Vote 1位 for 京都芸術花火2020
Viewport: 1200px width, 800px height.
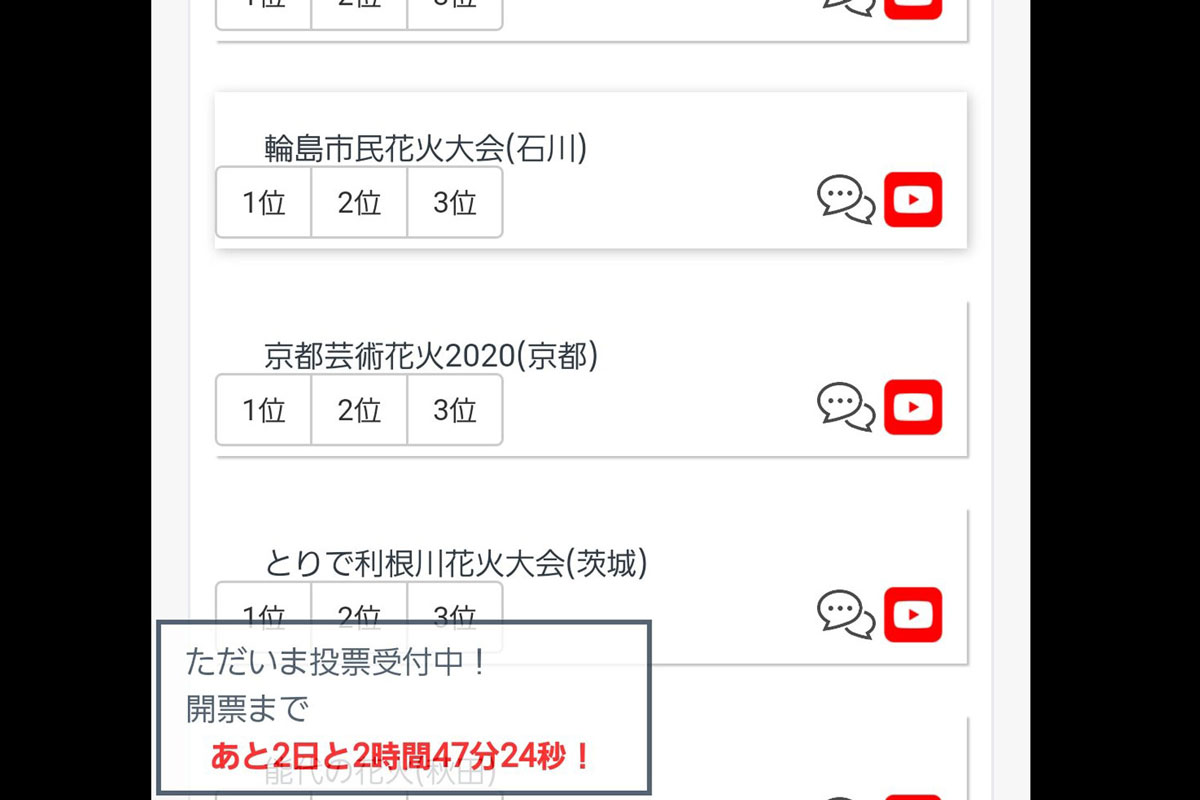point(264,410)
